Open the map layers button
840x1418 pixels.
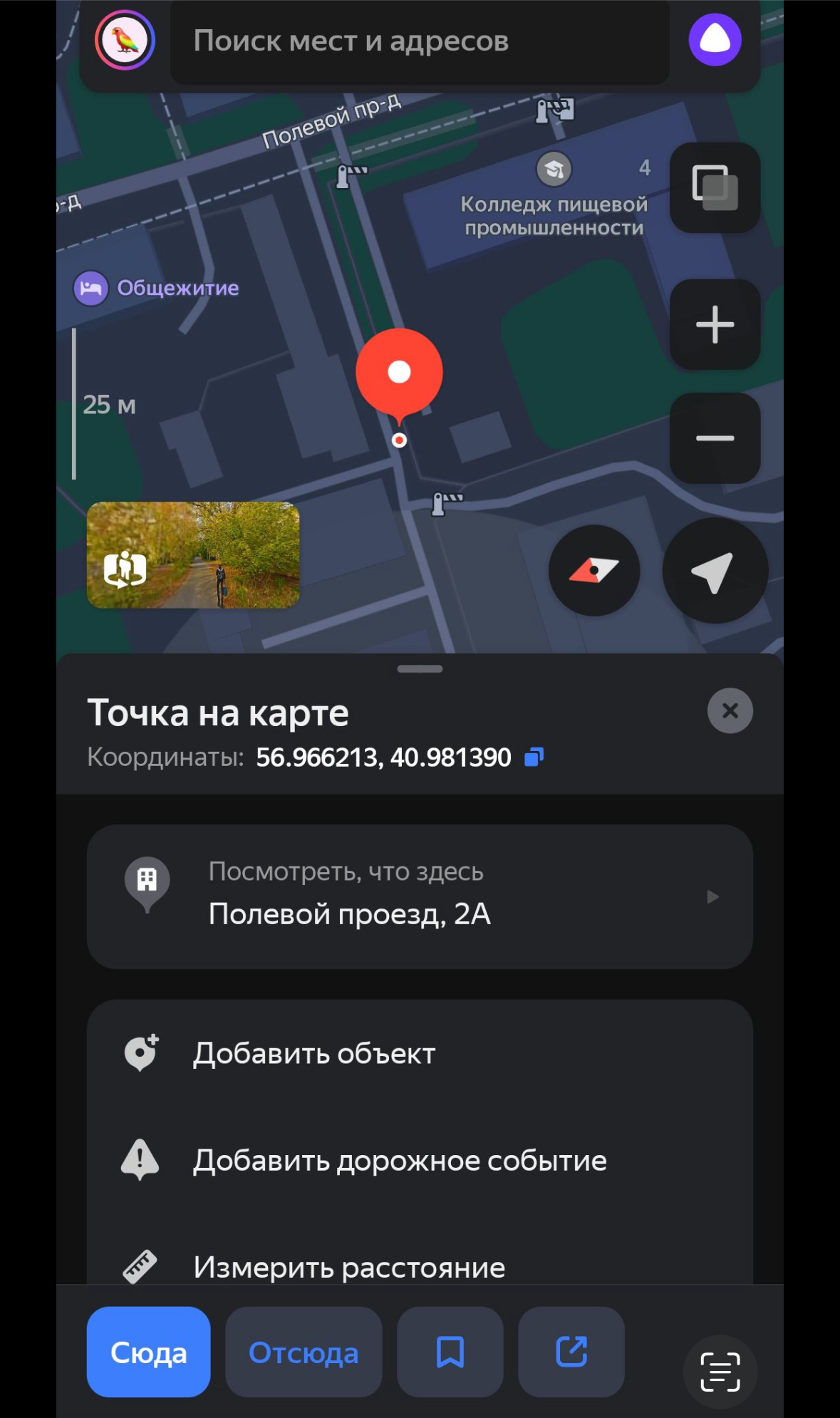[715, 187]
